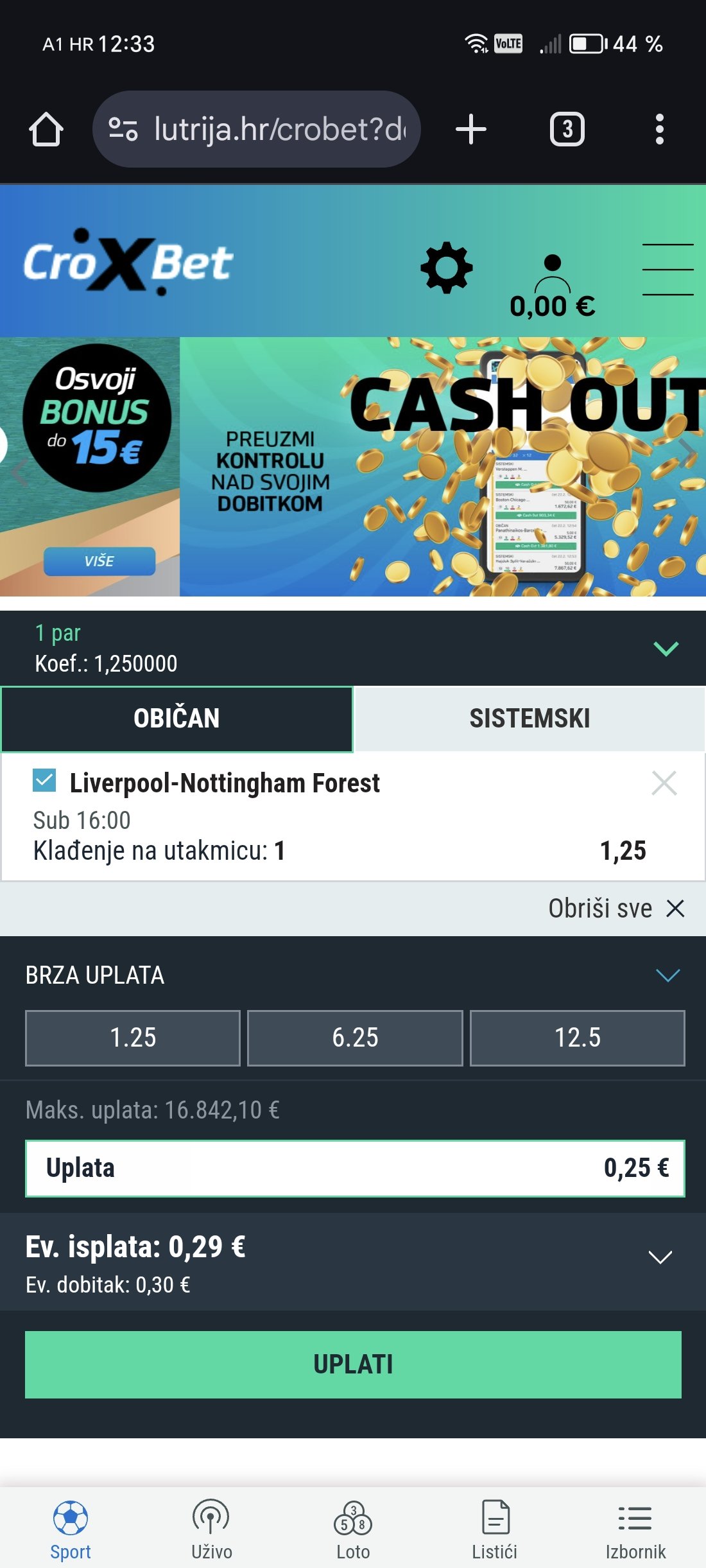Open the hamburger menu
Screen dimensions: 706x1568
coord(667,270)
